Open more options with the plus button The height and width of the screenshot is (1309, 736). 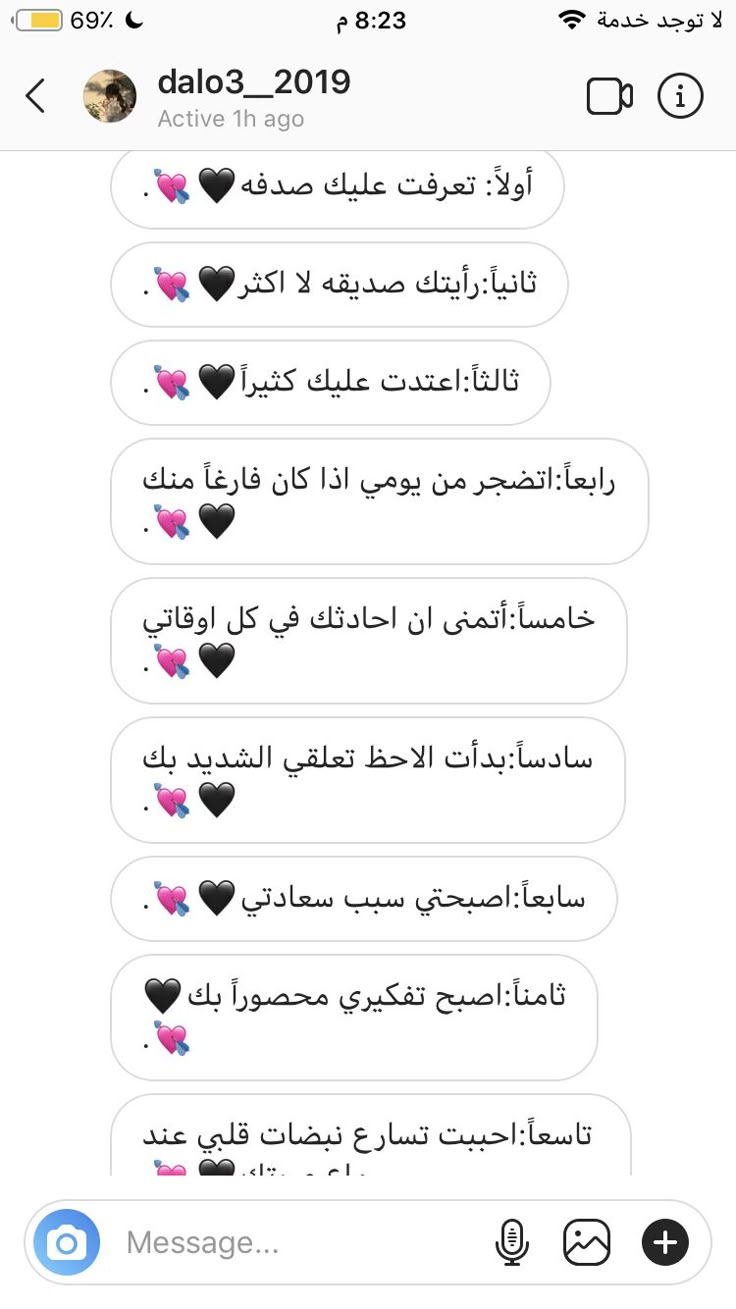[665, 1243]
